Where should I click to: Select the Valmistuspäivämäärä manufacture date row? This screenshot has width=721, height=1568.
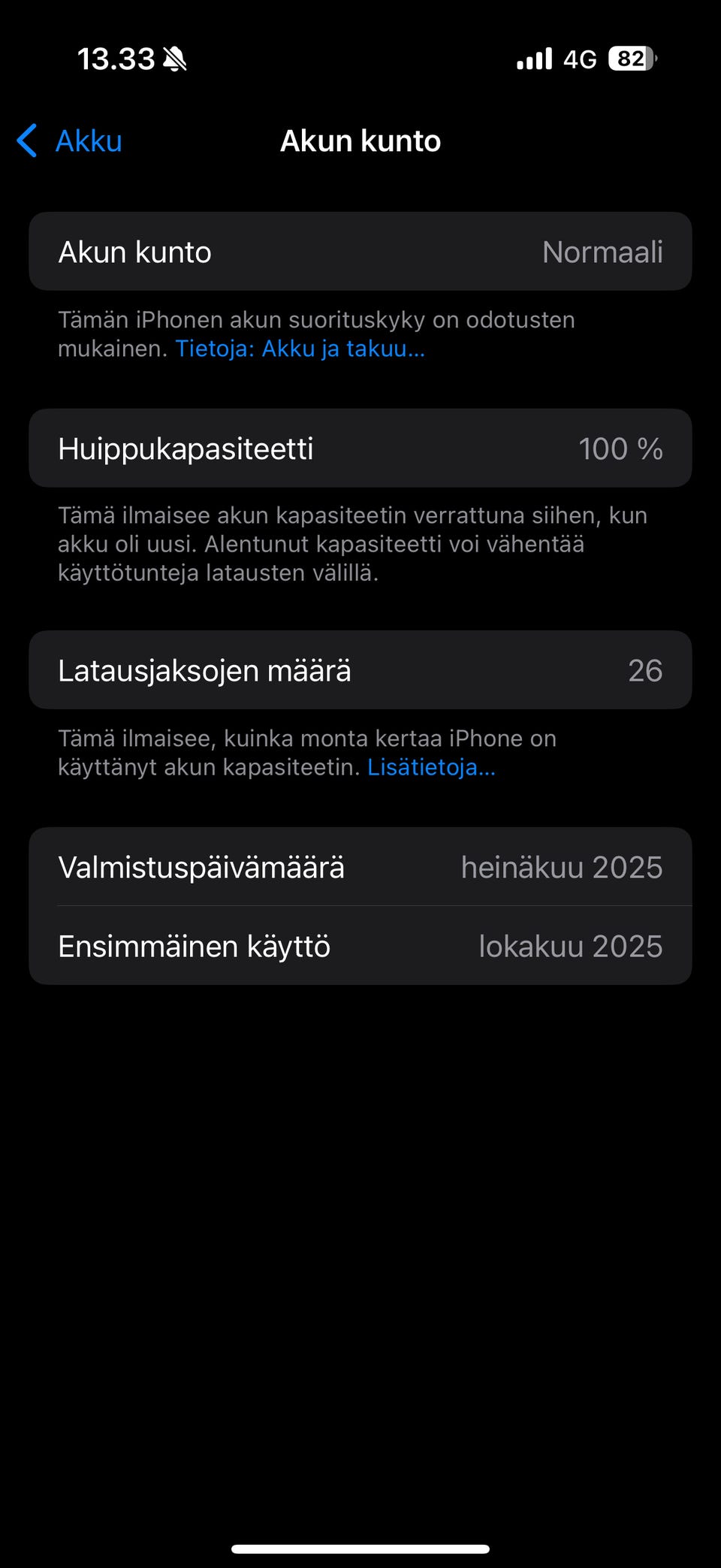[360, 867]
